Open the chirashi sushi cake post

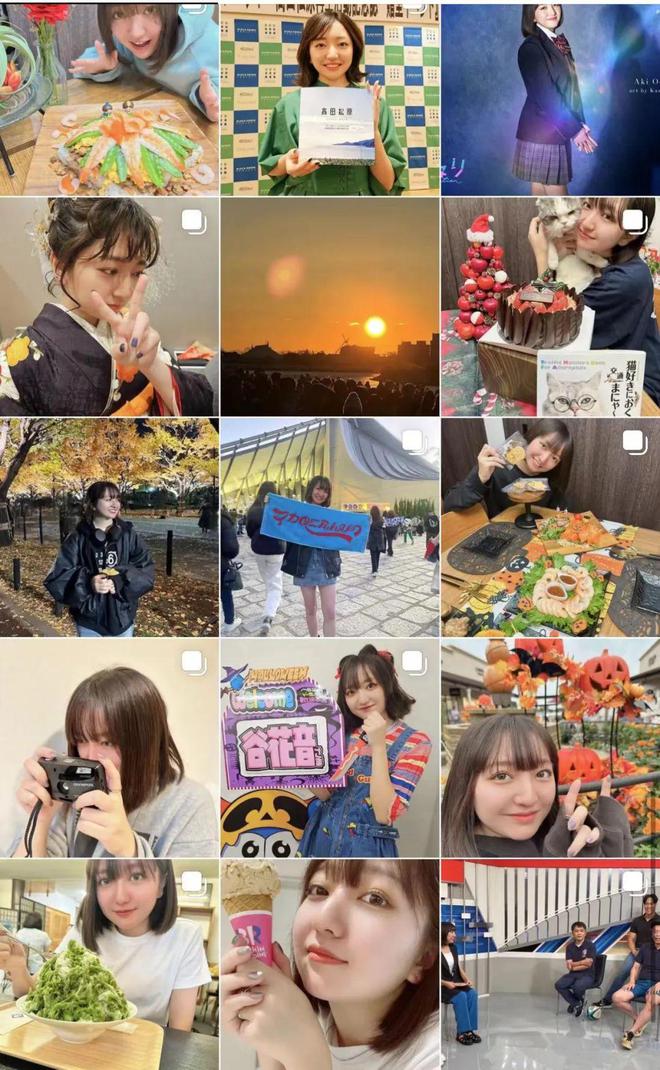pyautogui.click(x=109, y=98)
